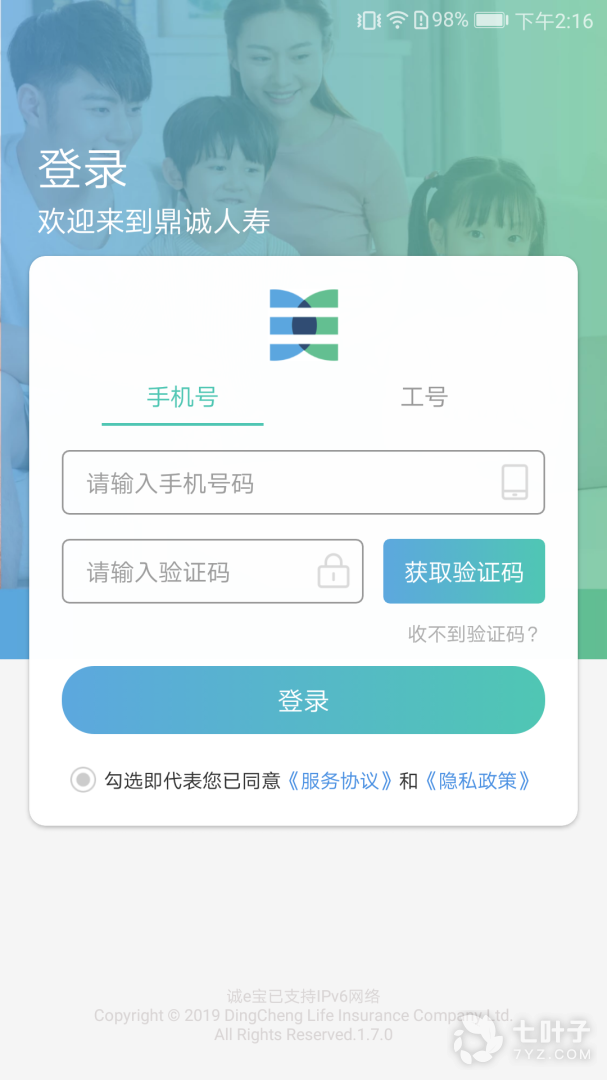This screenshot has height=1080, width=607.
Task: Open the 服务协议 service agreement
Action: (x=340, y=781)
